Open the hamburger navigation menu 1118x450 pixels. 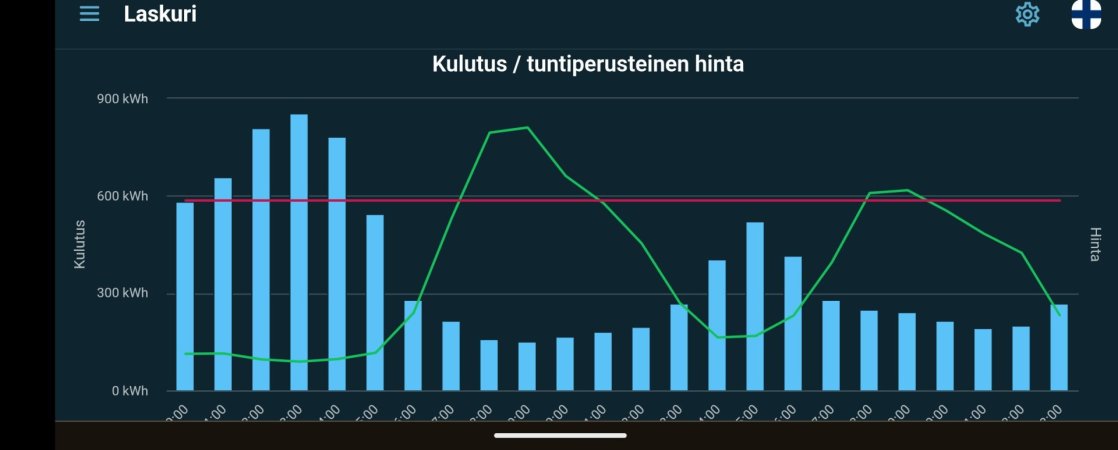89,14
